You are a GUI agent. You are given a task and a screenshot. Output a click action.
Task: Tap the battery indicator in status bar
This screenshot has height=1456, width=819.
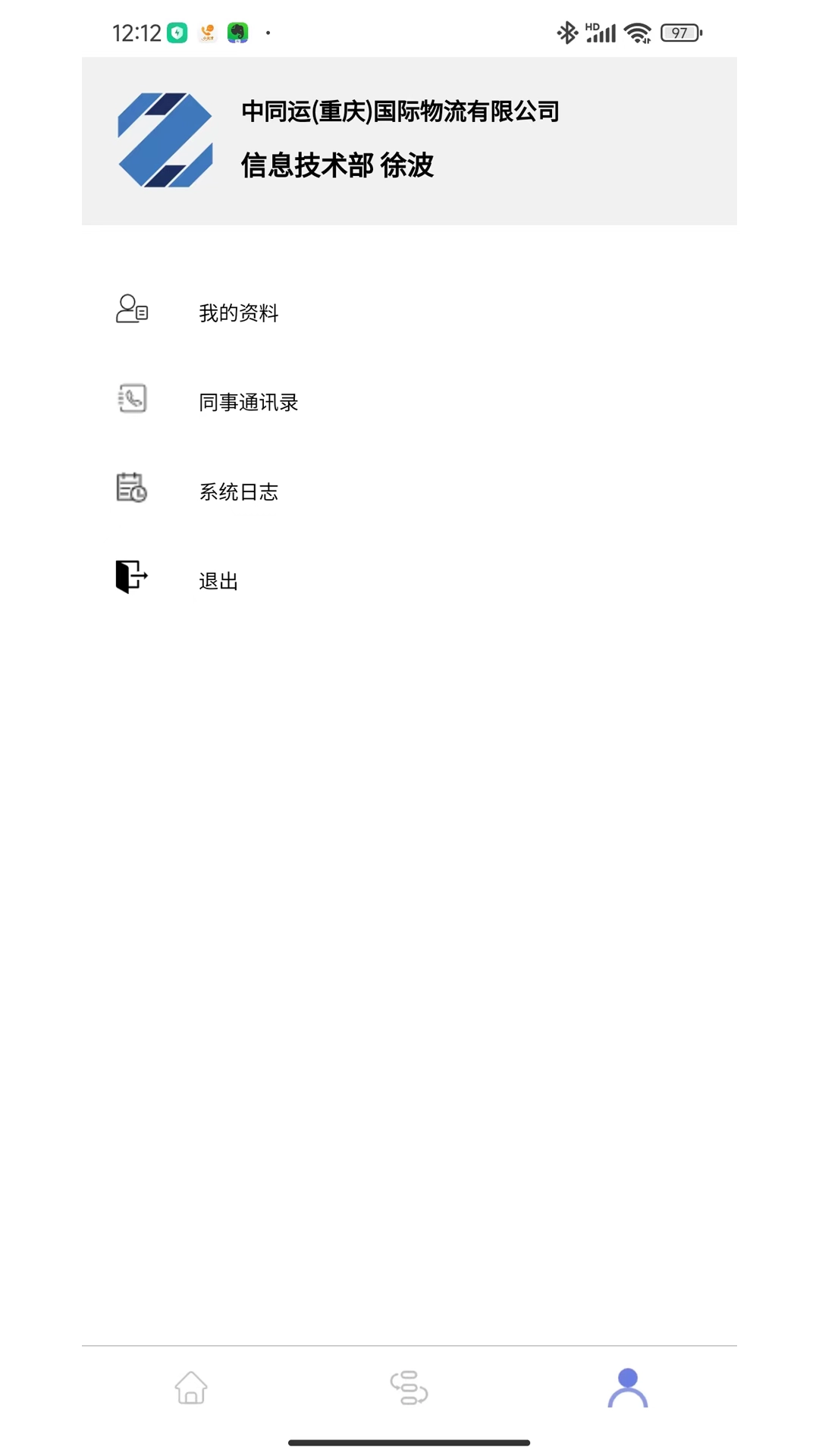(x=680, y=33)
